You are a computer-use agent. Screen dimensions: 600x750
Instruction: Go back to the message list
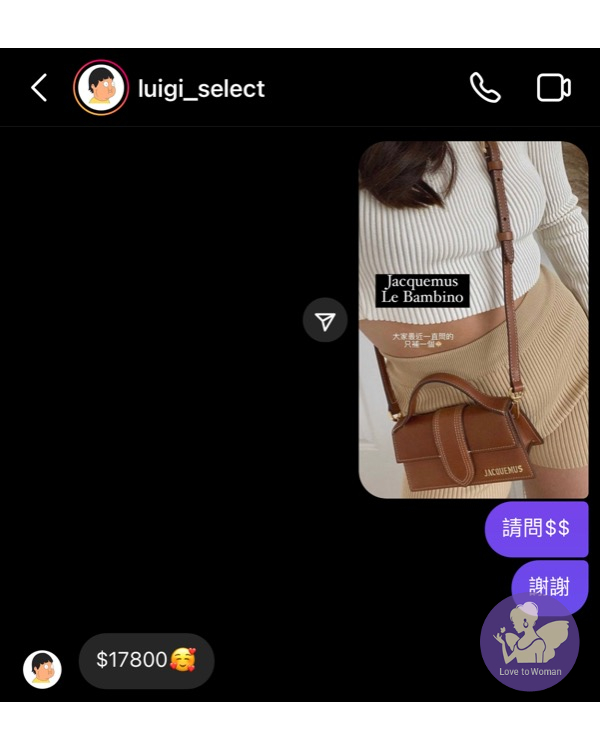pos(39,88)
